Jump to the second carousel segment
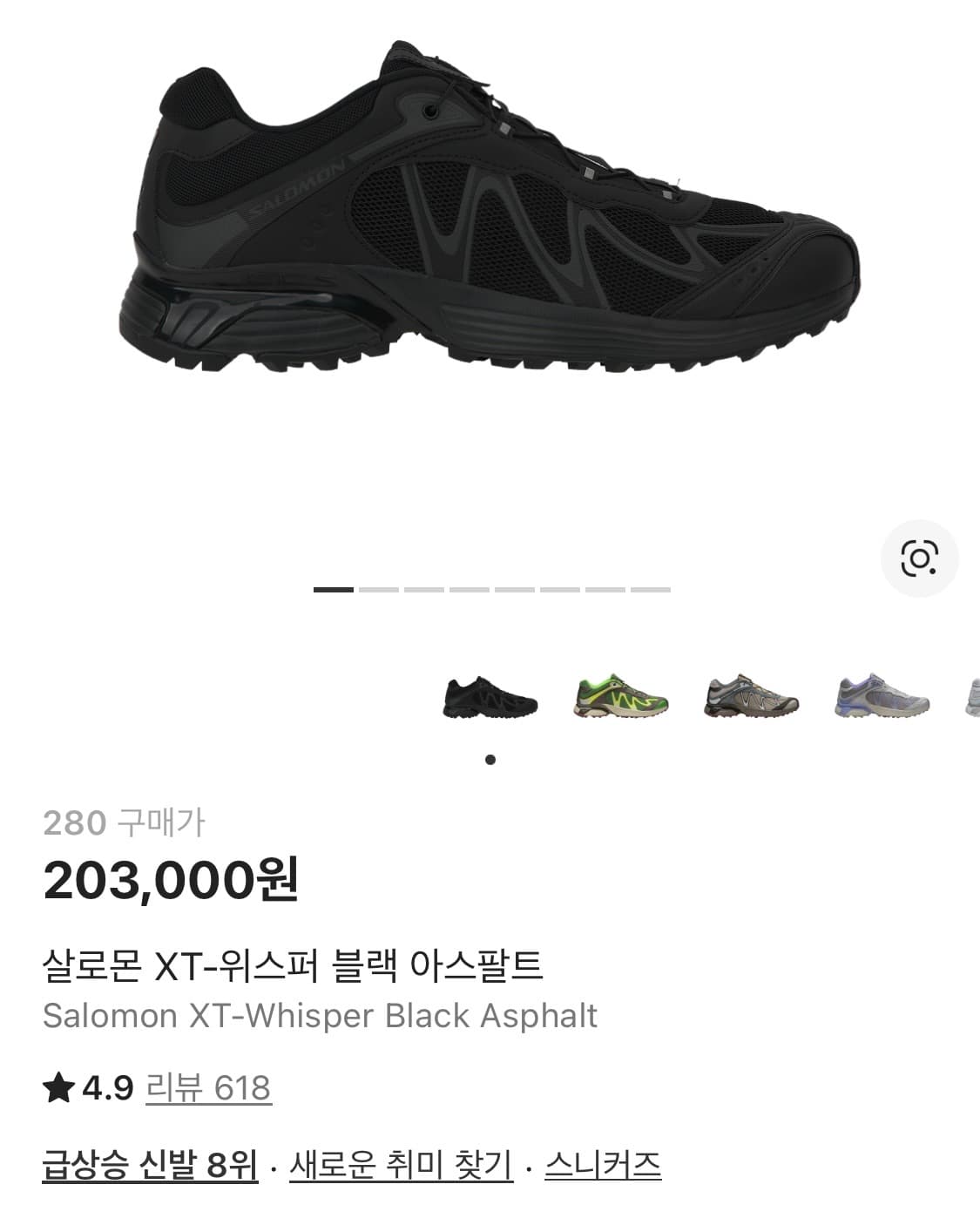The width and height of the screenshot is (980, 1225). click(379, 590)
